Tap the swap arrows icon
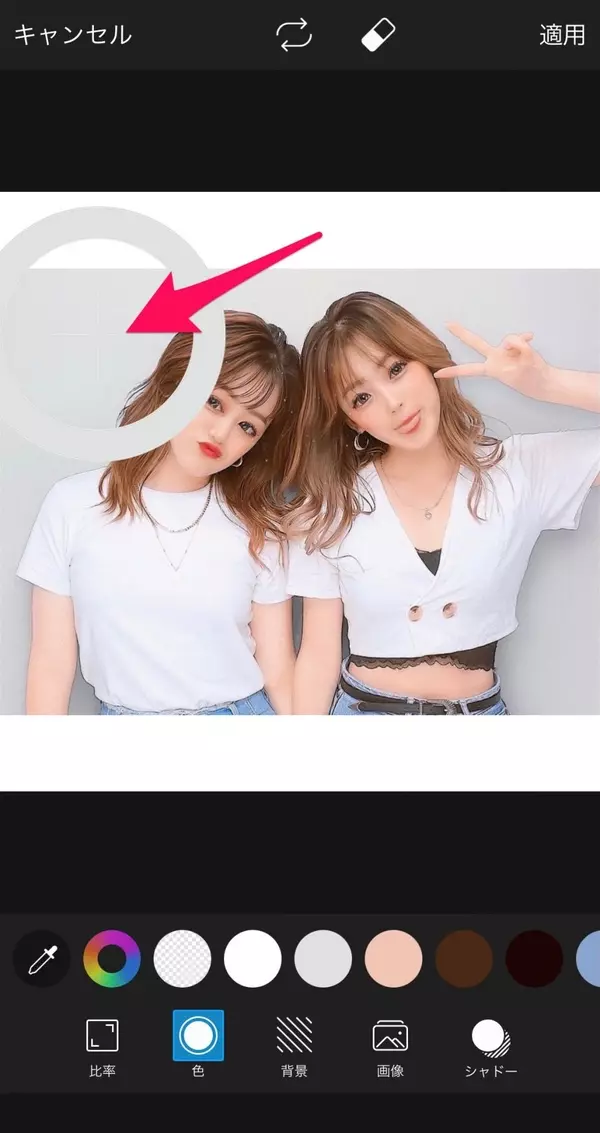Viewport: 600px width, 1133px height. (x=294, y=35)
